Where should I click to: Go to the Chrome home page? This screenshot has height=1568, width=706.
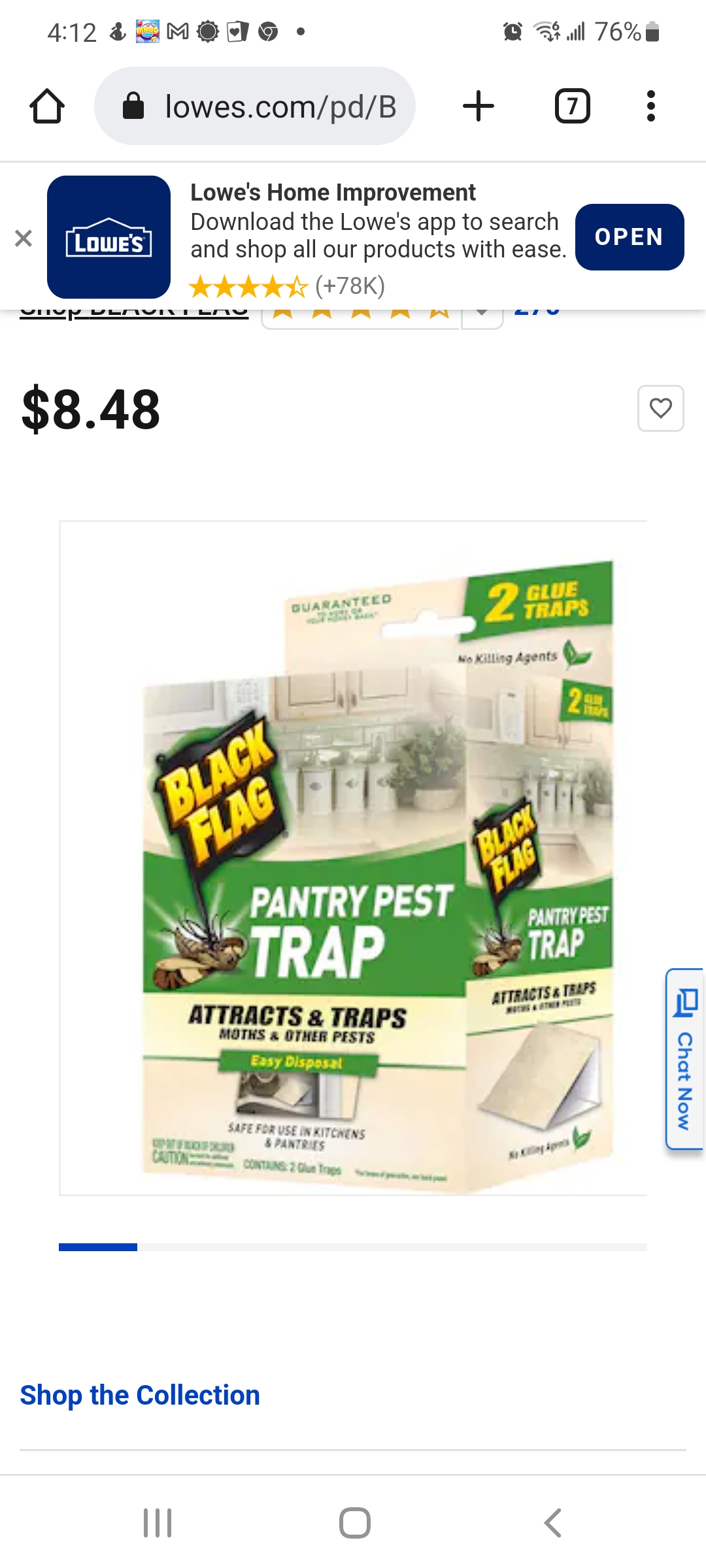47,106
